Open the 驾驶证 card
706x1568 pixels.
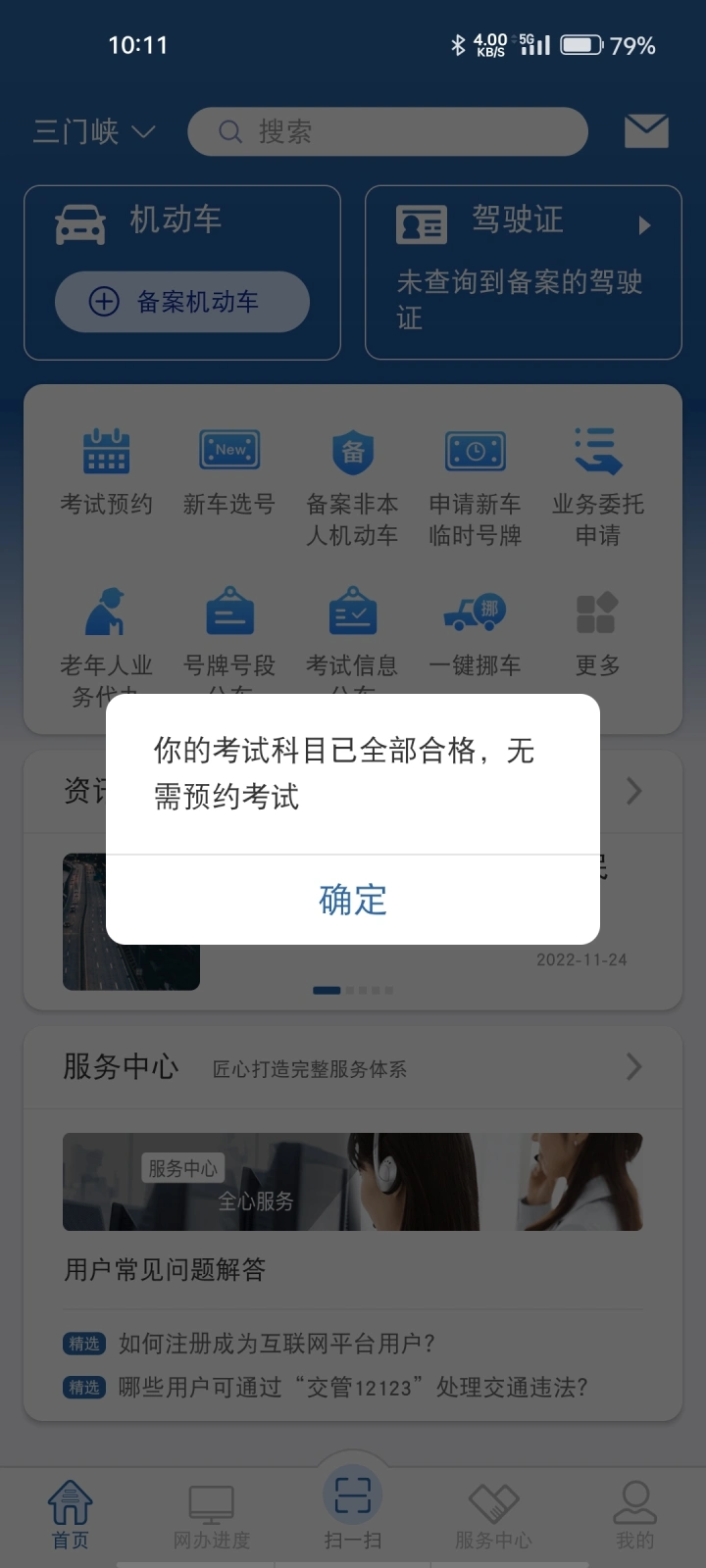point(523,272)
